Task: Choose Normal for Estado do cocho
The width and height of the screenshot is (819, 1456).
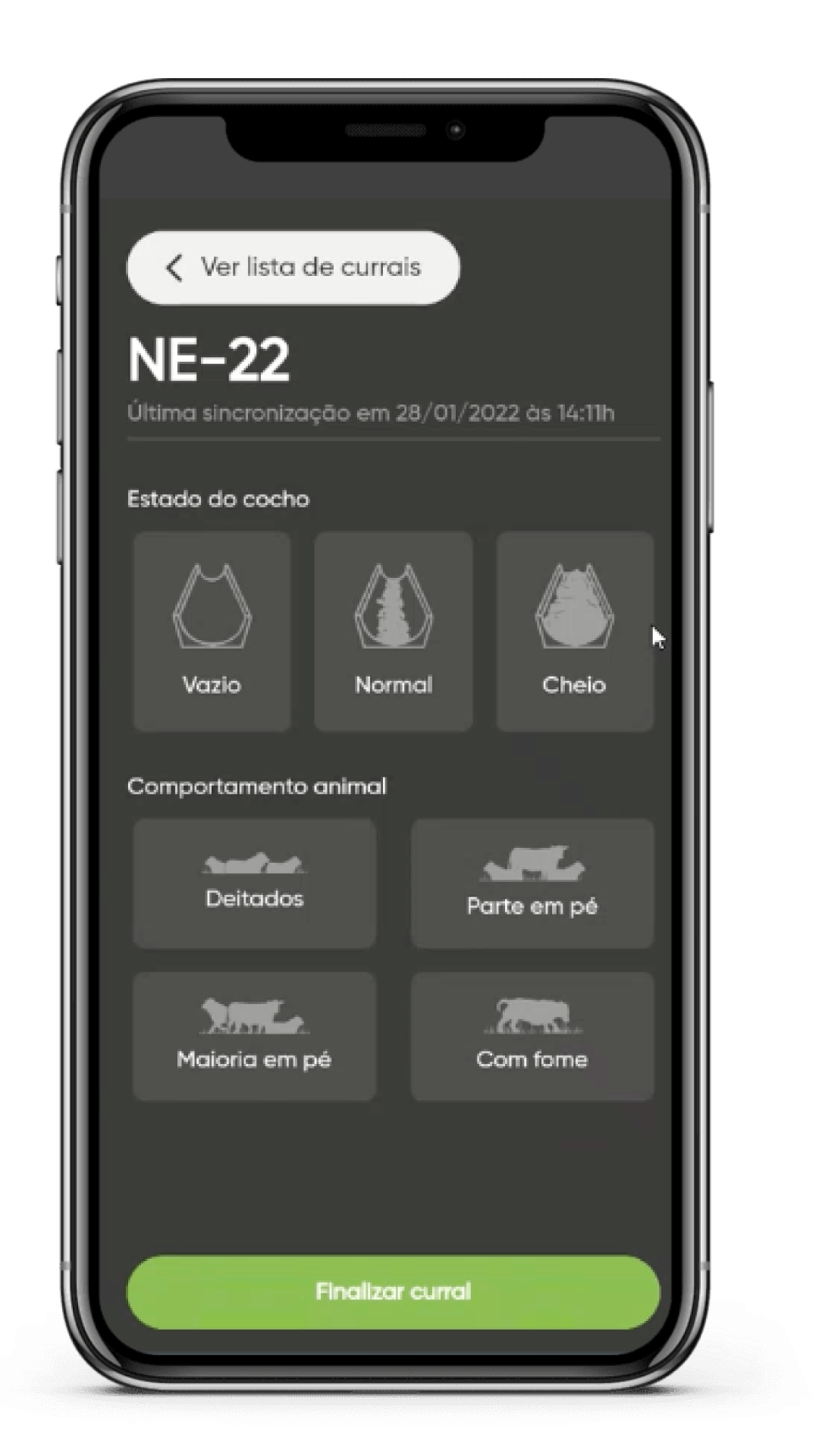Action: point(394,631)
